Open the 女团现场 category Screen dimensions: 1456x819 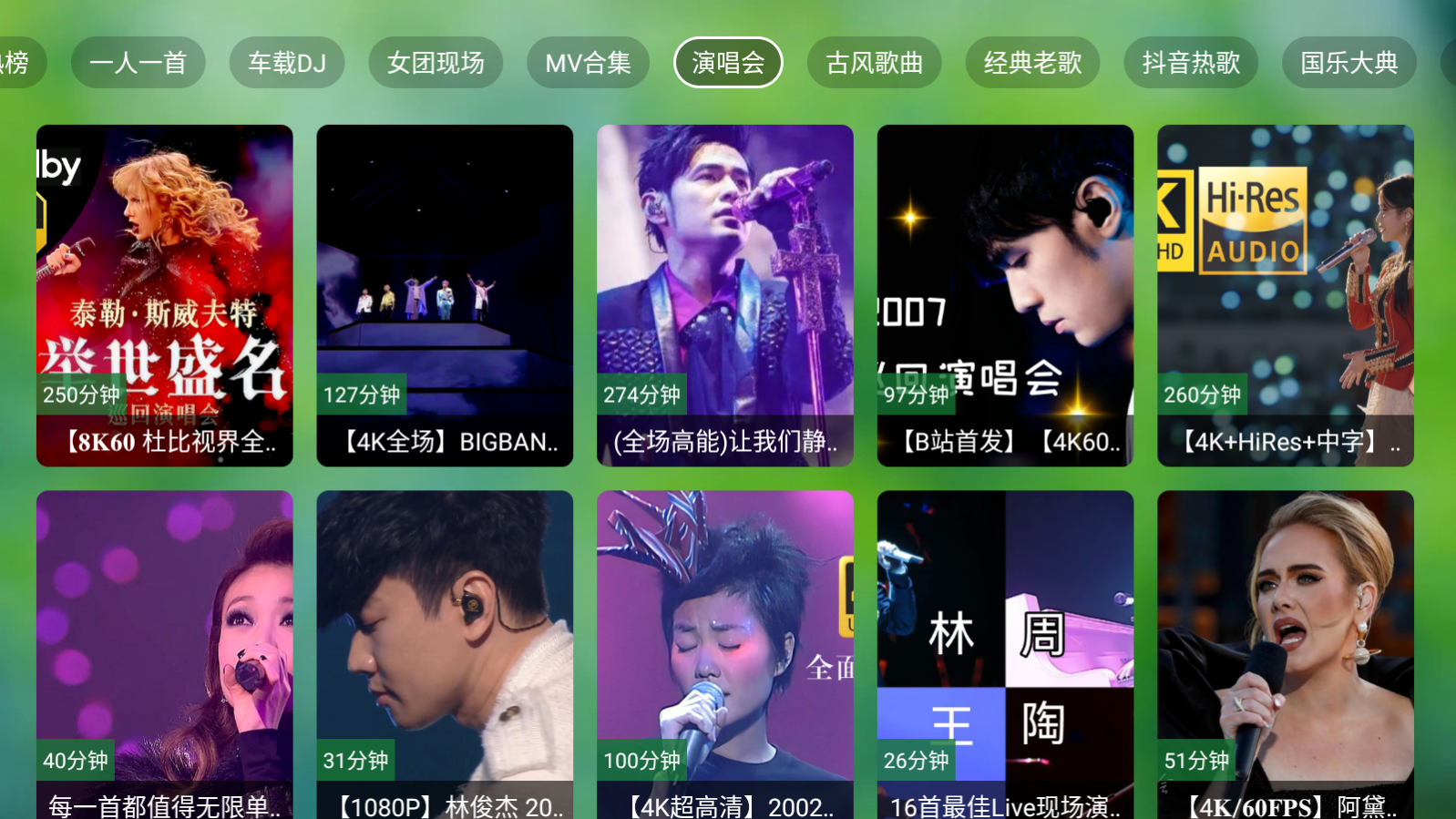click(x=436, y=63)
